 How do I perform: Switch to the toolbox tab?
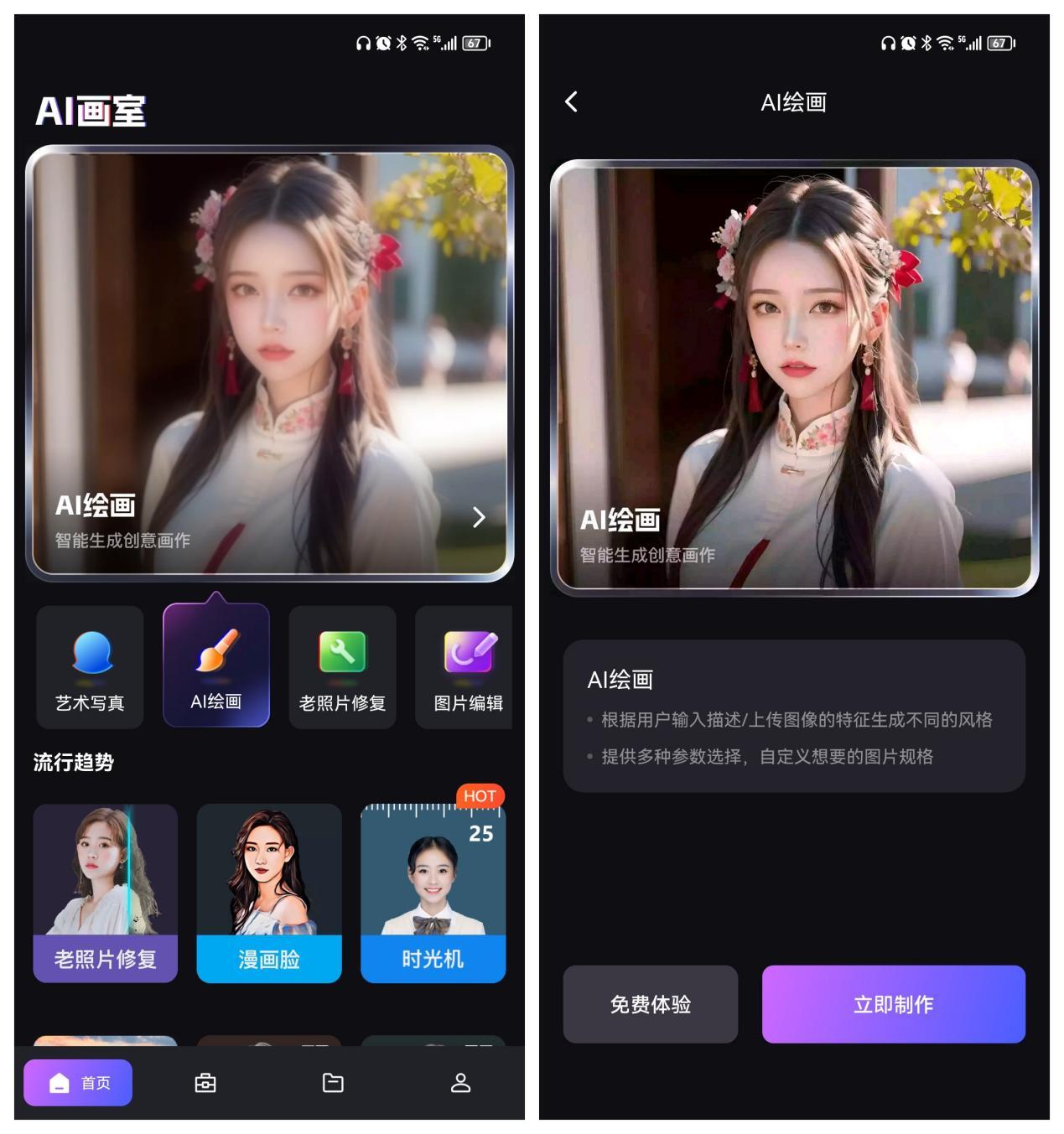click(x=205, y=1083)
